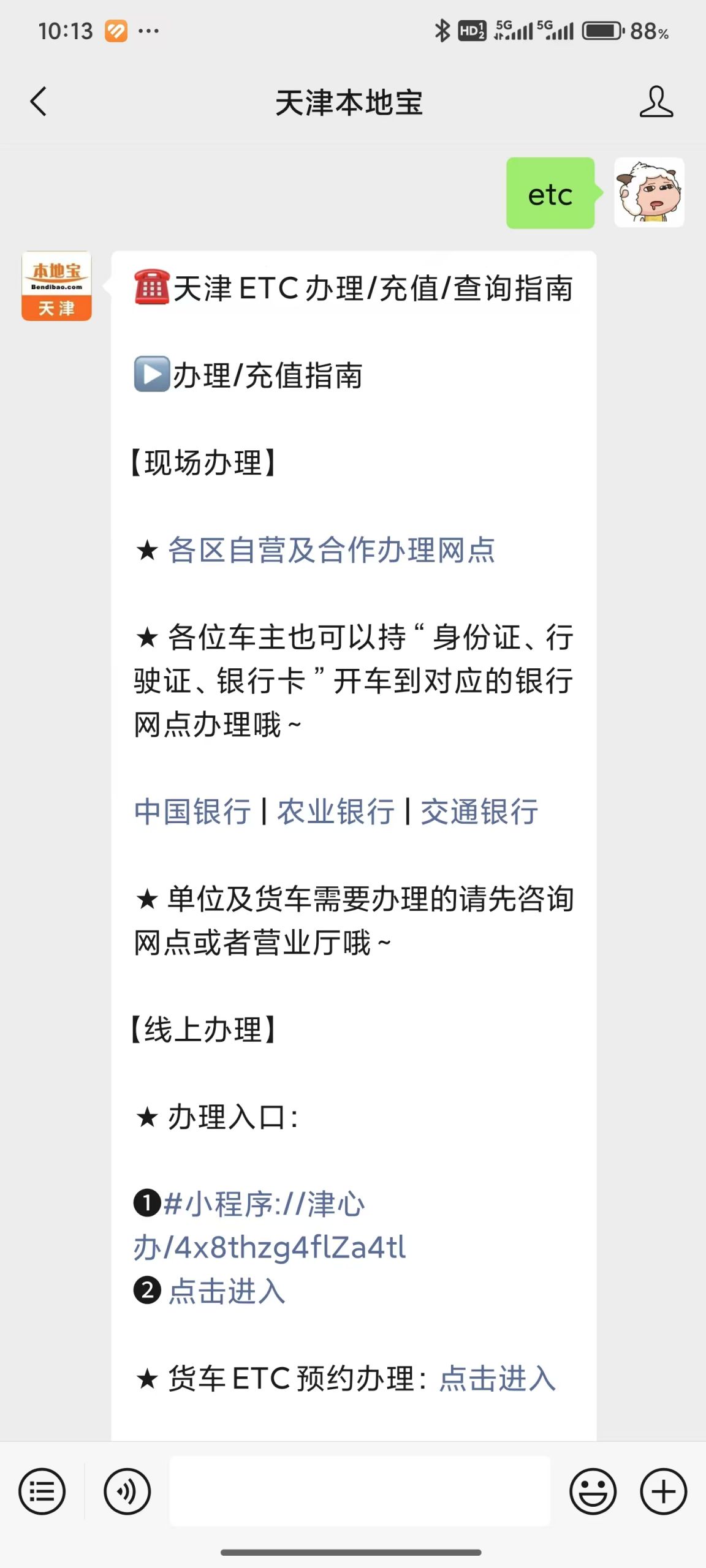Switch to the service menu list icon

pyautogui.click(x=42, y=1491)
